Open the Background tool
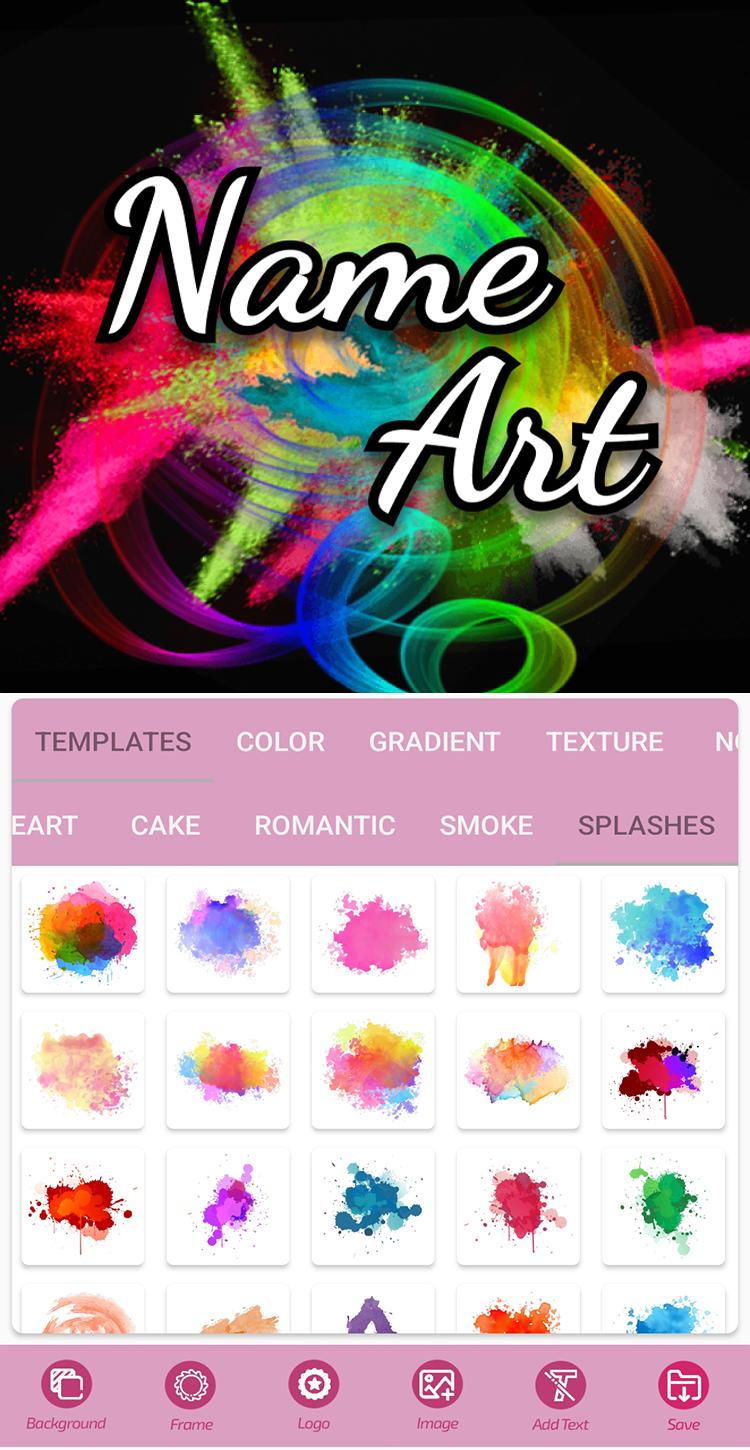 pos(66,1396)
